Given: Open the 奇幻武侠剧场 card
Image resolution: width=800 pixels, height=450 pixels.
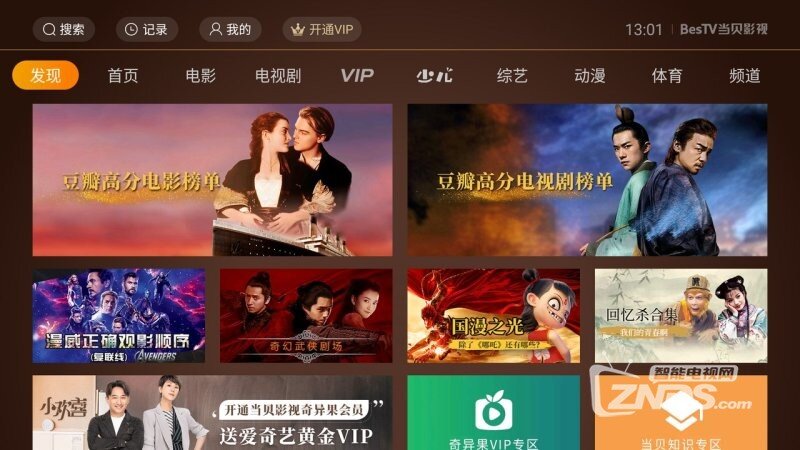Looking at the screenshot, I should (306, 315).
